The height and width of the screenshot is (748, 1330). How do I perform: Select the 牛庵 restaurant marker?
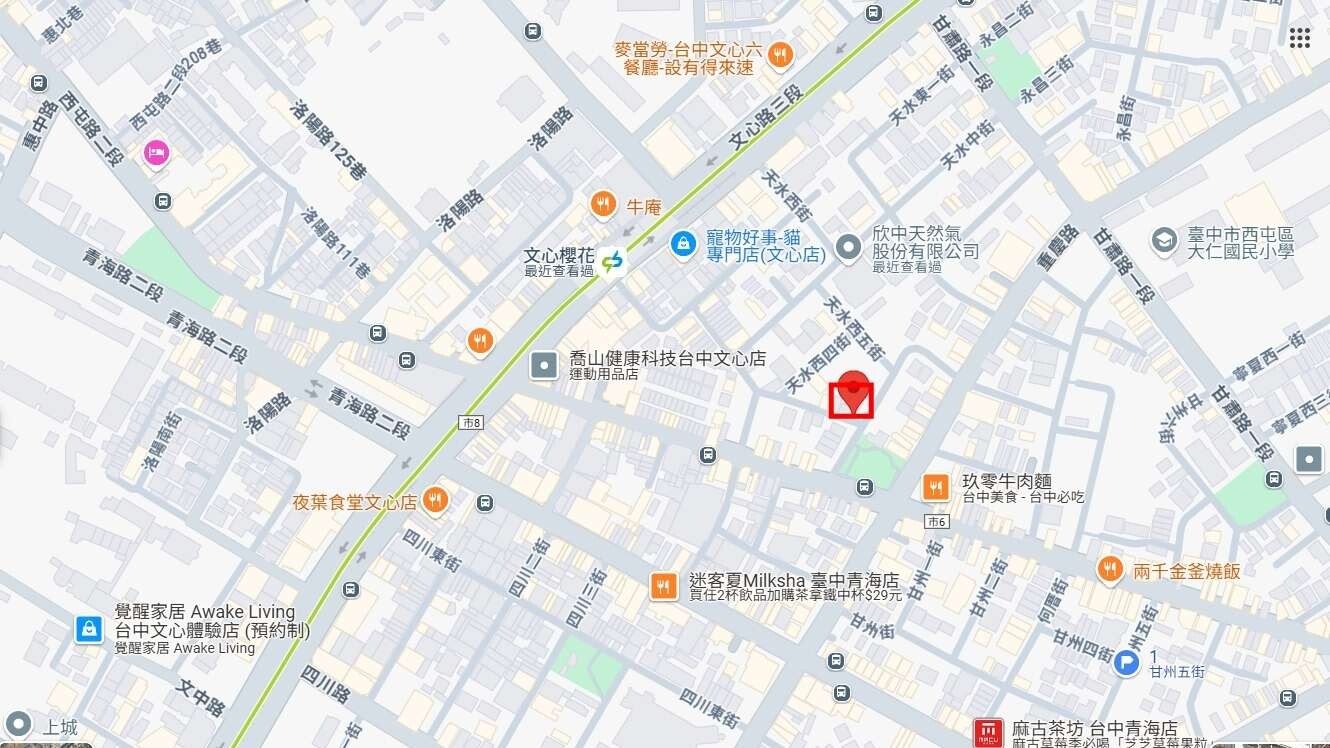pos(603,205)
